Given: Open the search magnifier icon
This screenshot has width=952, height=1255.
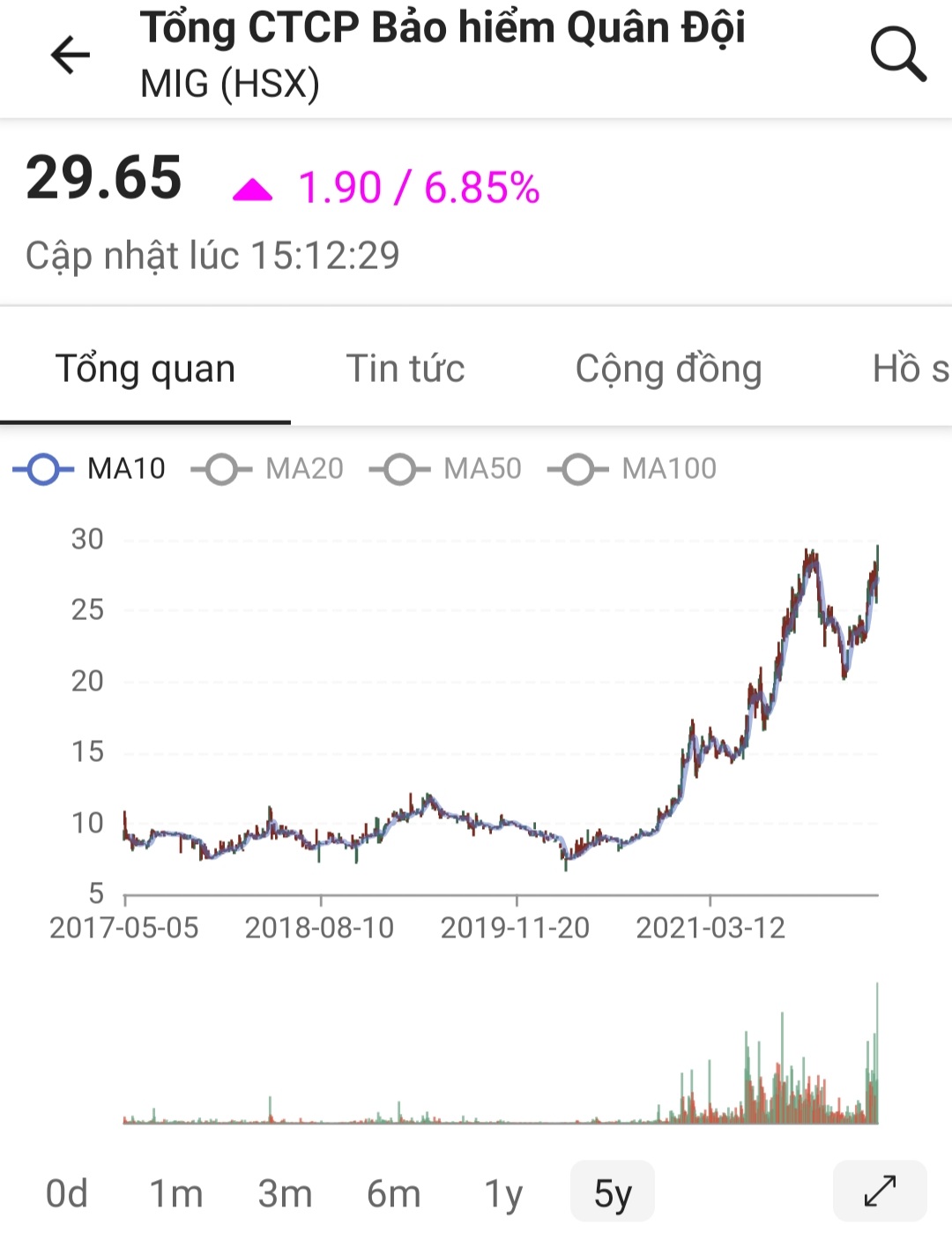Looking at the screenshot, I should tap(897, 54).
